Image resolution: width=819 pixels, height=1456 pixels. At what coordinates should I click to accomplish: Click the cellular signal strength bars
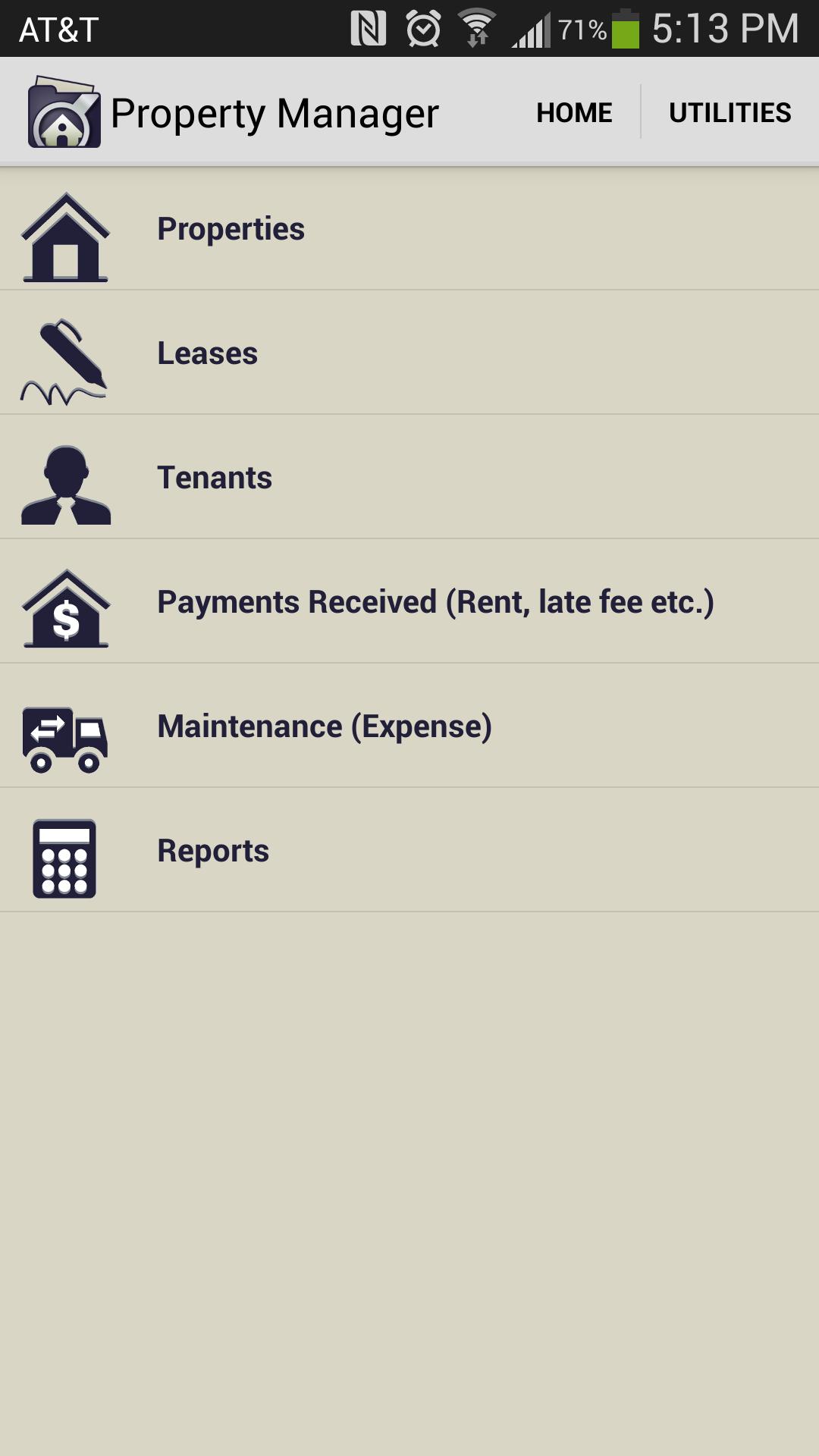[x=531, y=27]
